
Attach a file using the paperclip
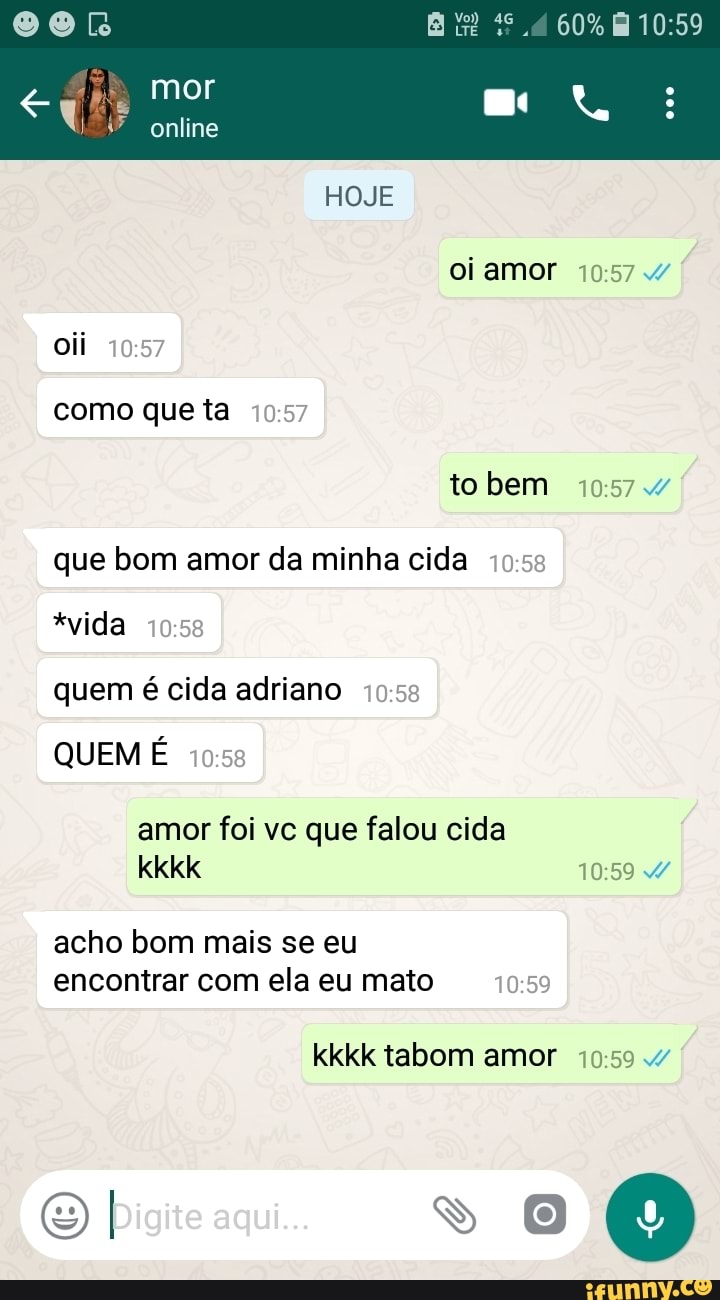coord(457,1216)
